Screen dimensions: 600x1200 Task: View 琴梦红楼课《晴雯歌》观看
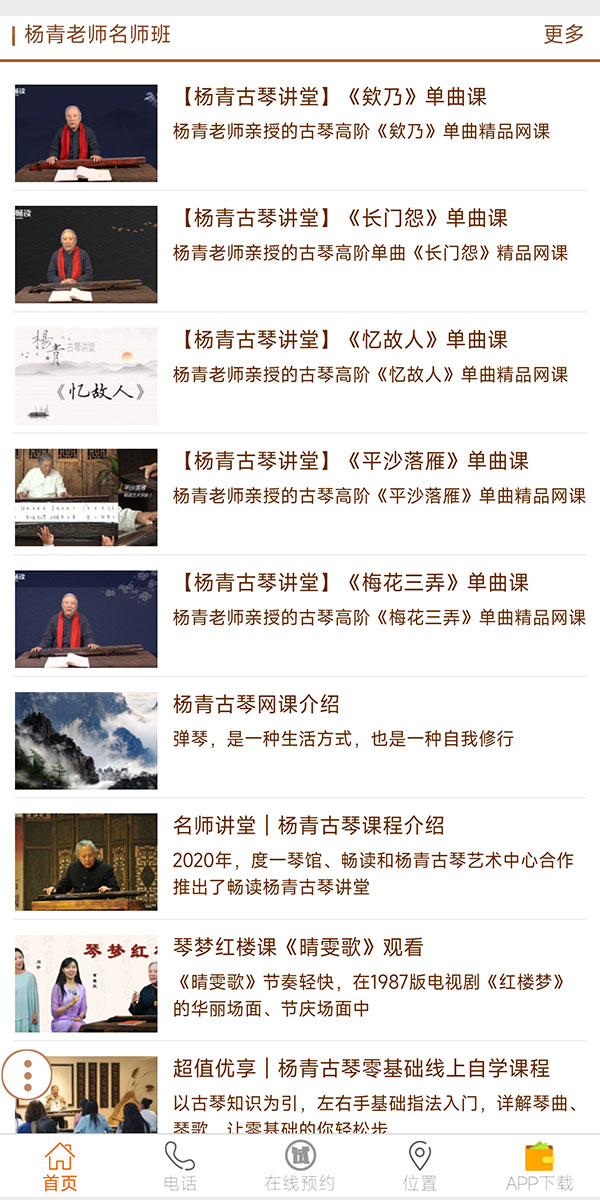pyautogui.click(x=300, y=983)
